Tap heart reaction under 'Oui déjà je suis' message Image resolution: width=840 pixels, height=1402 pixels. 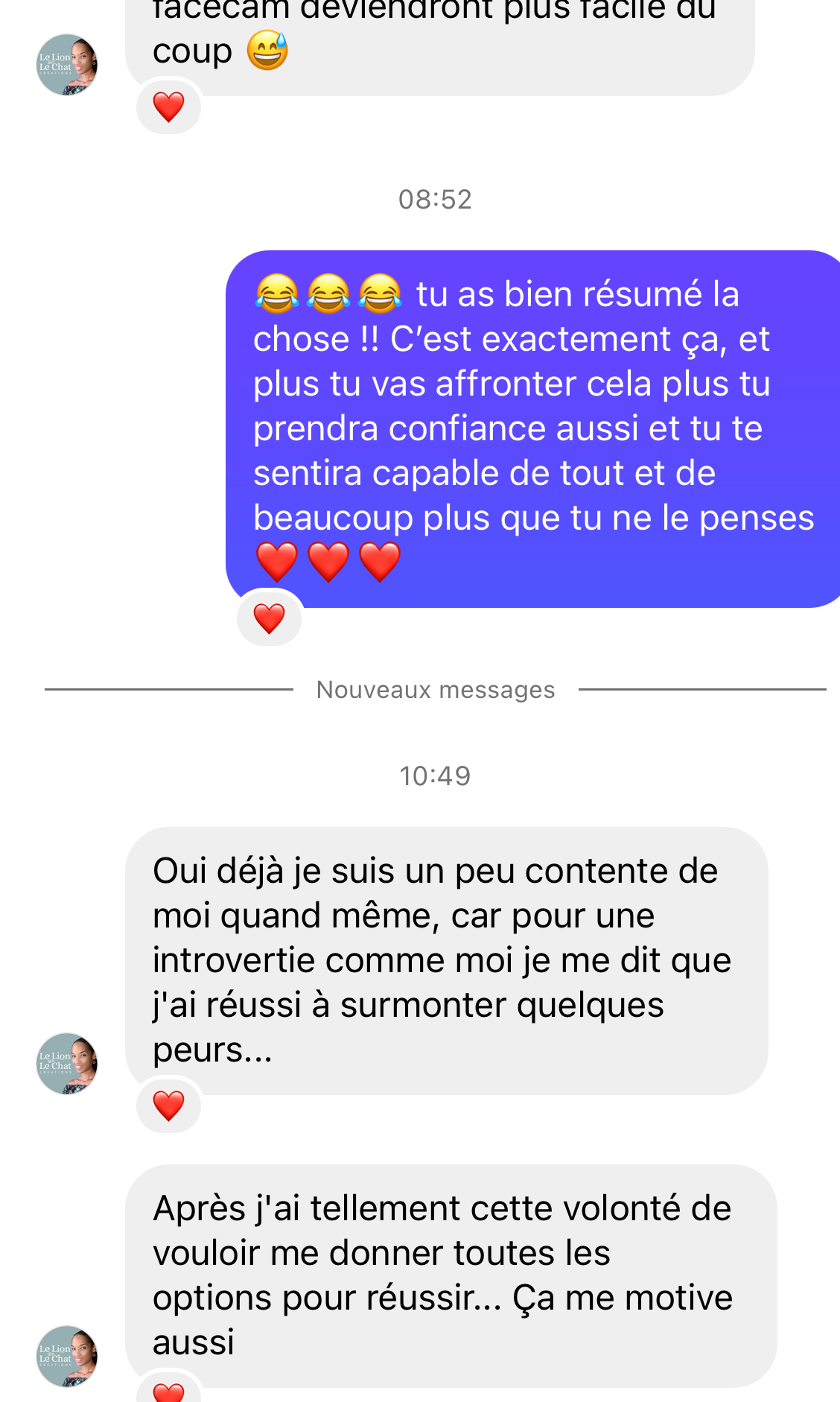[x=168, y=1106]
